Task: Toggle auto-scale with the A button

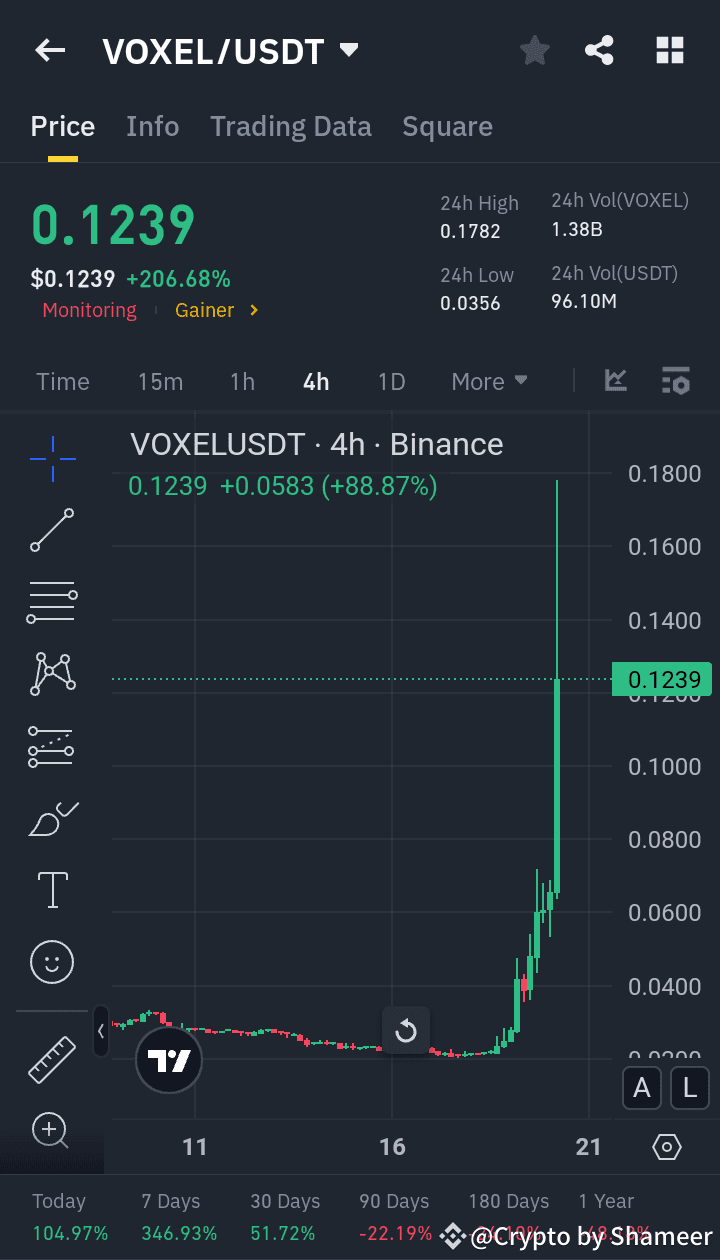Action: coord(642,1088)
